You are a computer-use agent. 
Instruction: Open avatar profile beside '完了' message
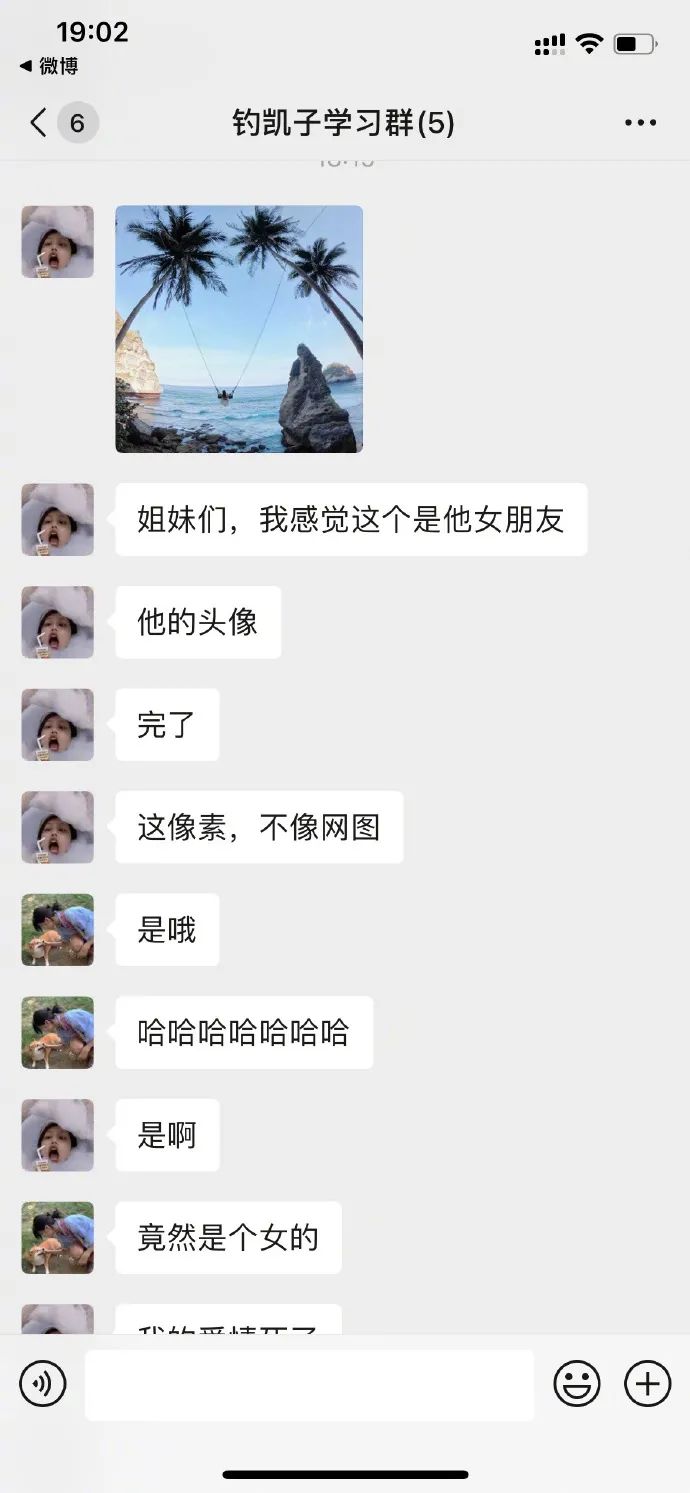pyautogui.click(x=58, y=725)
